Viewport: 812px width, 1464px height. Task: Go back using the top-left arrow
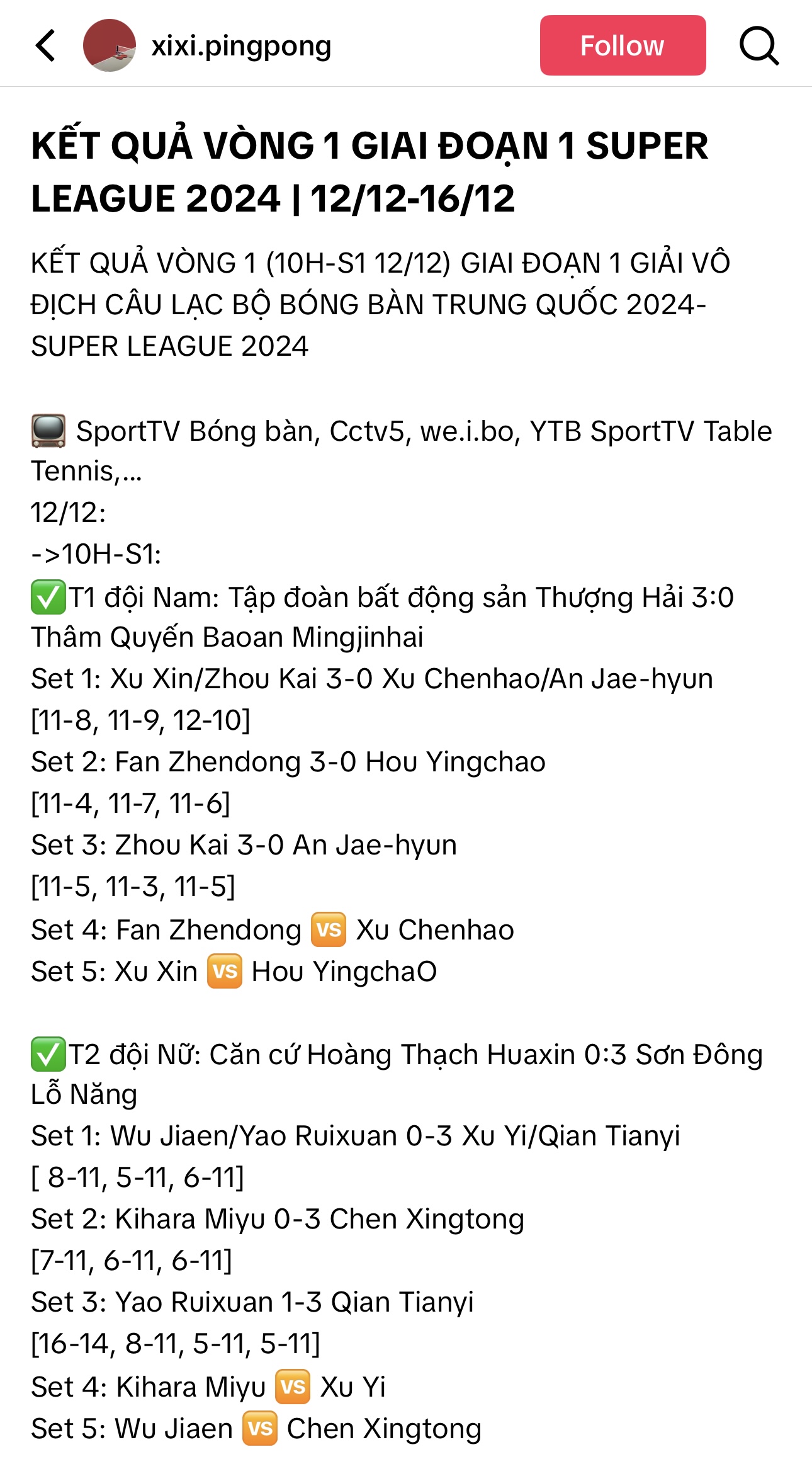point(46,46)
